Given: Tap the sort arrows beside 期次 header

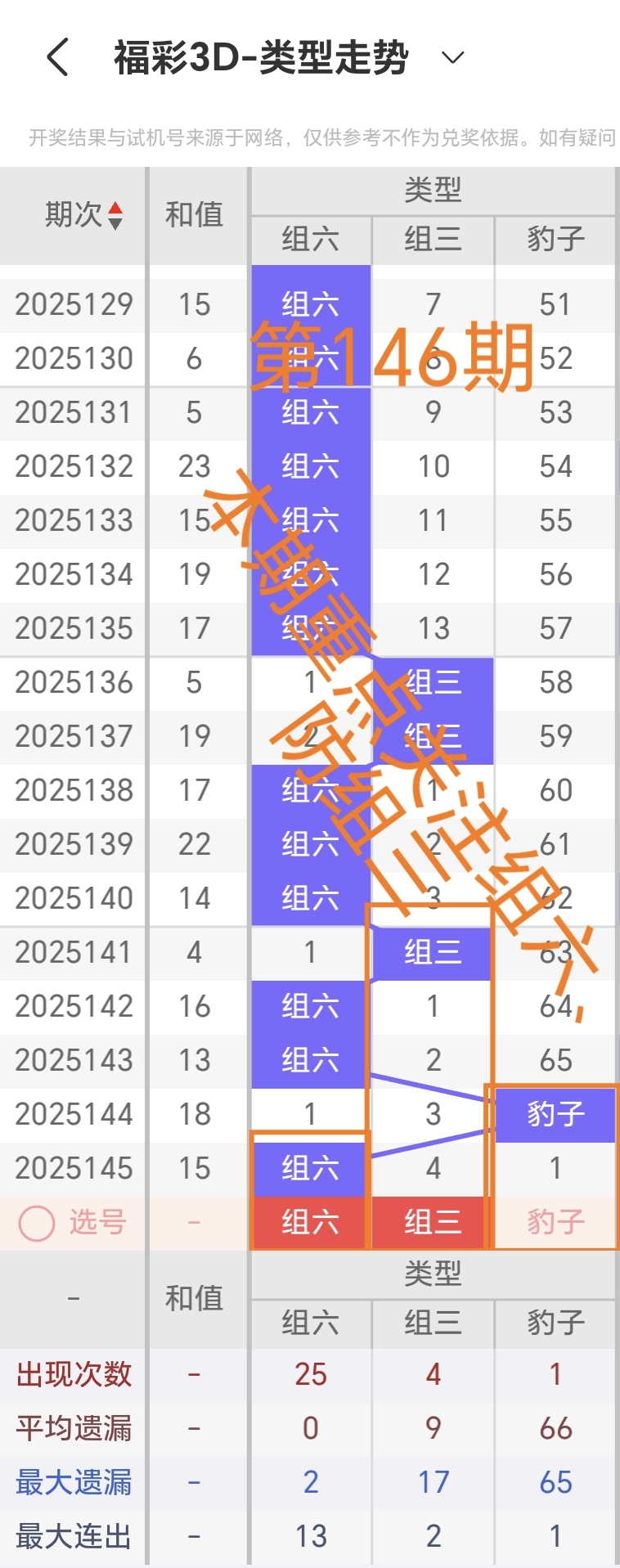Looking at the screenshot, I should [116, 217].
